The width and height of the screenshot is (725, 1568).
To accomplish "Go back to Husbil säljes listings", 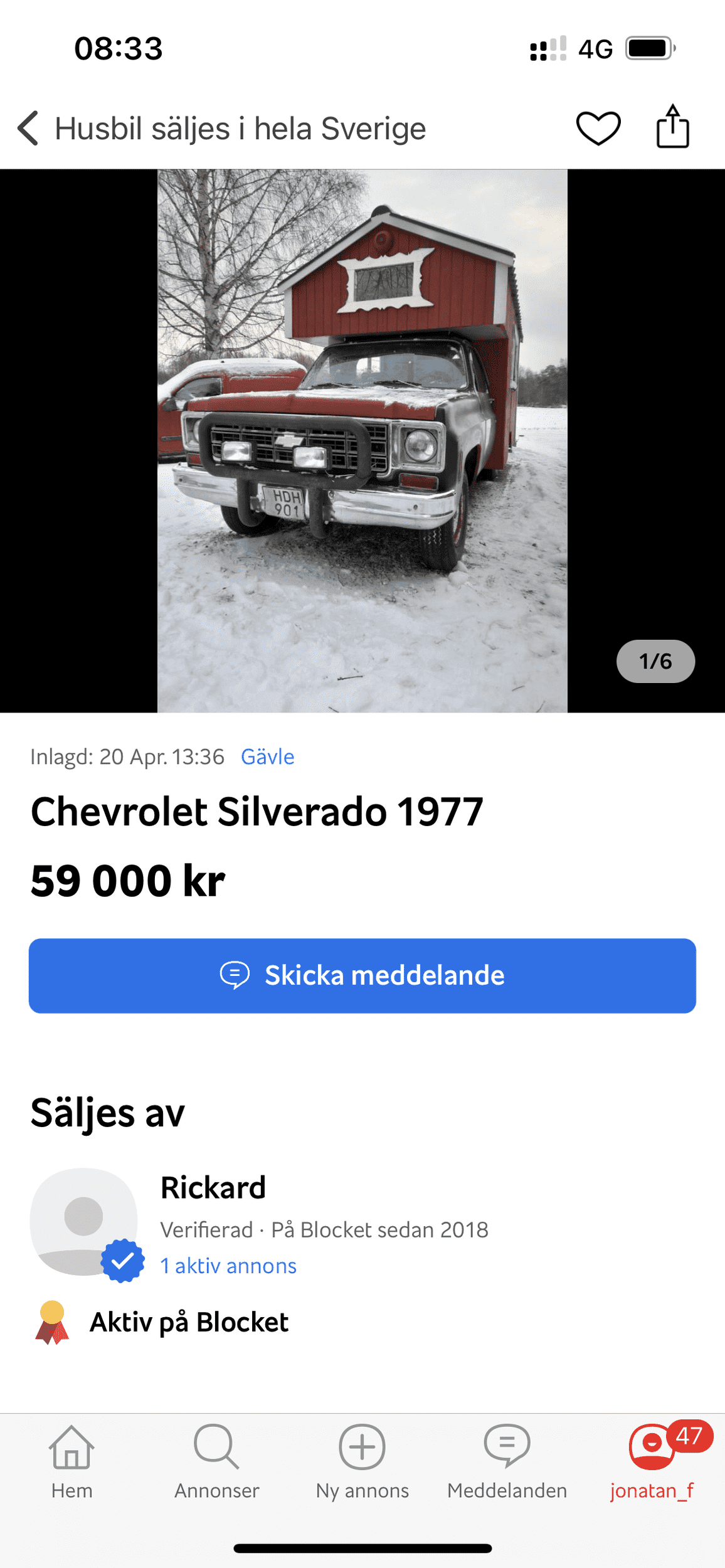I will (x=28, y=128).
